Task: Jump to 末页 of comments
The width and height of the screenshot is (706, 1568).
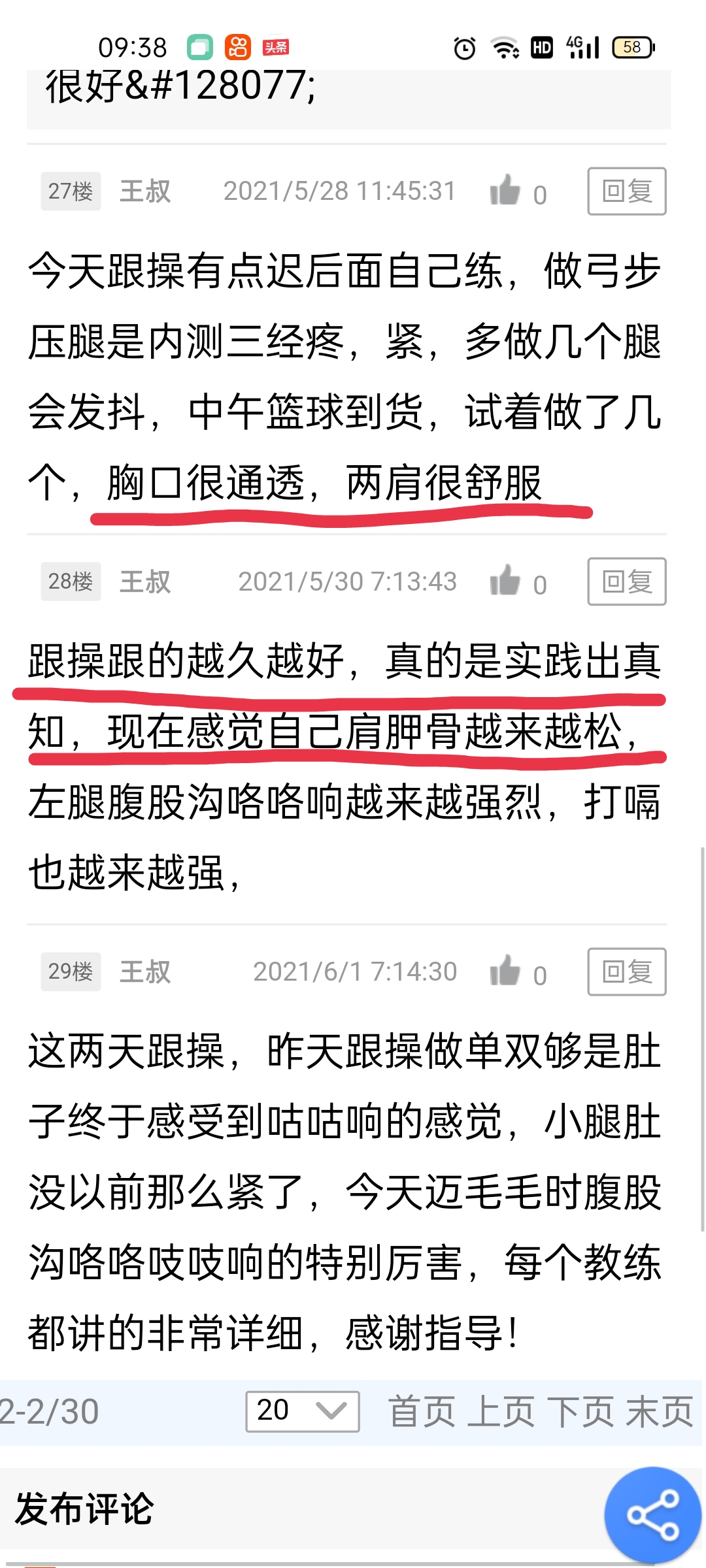Action: pyautogui.click(x=660, y=1412)
